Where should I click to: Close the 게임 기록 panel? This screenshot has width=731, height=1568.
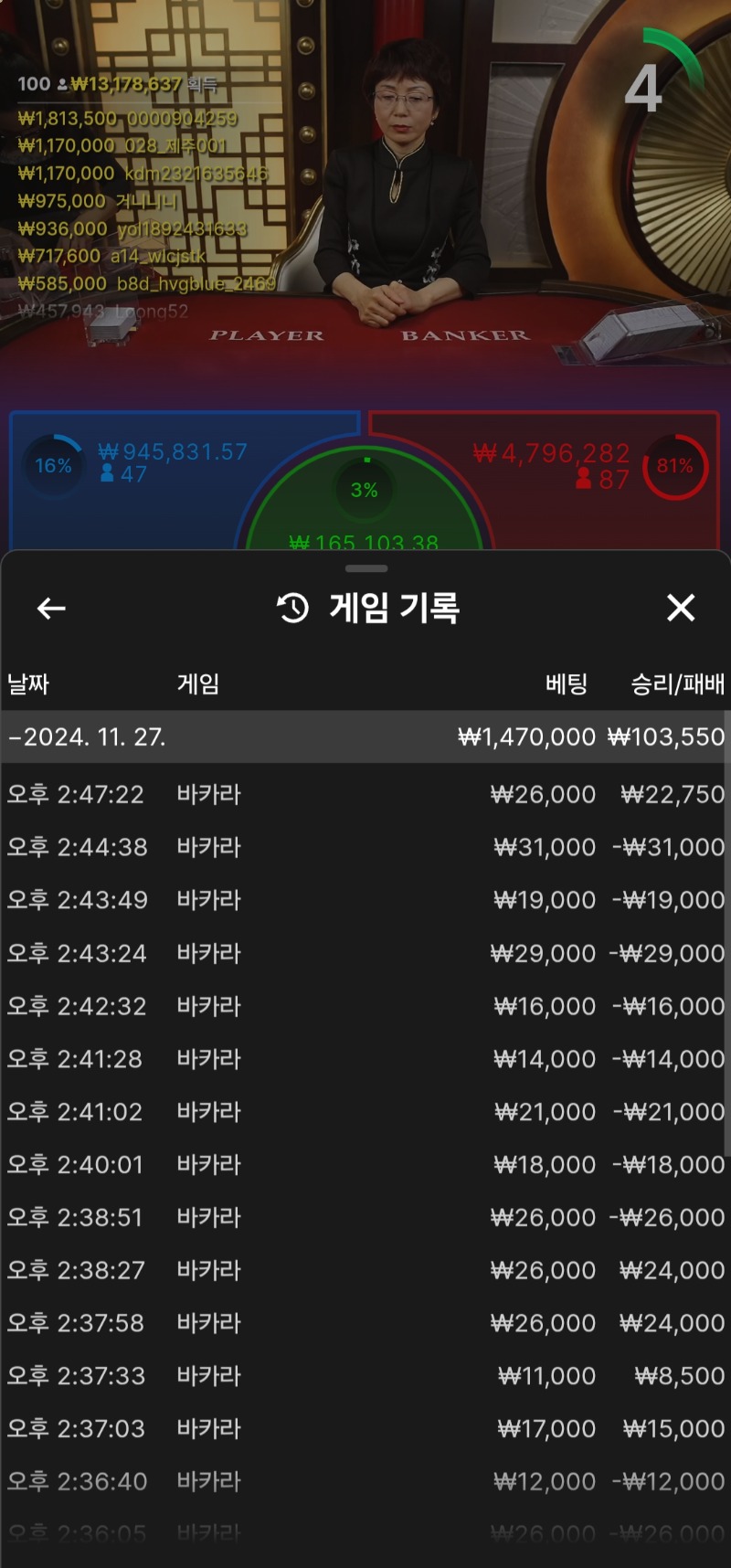(x=681, y=608)
